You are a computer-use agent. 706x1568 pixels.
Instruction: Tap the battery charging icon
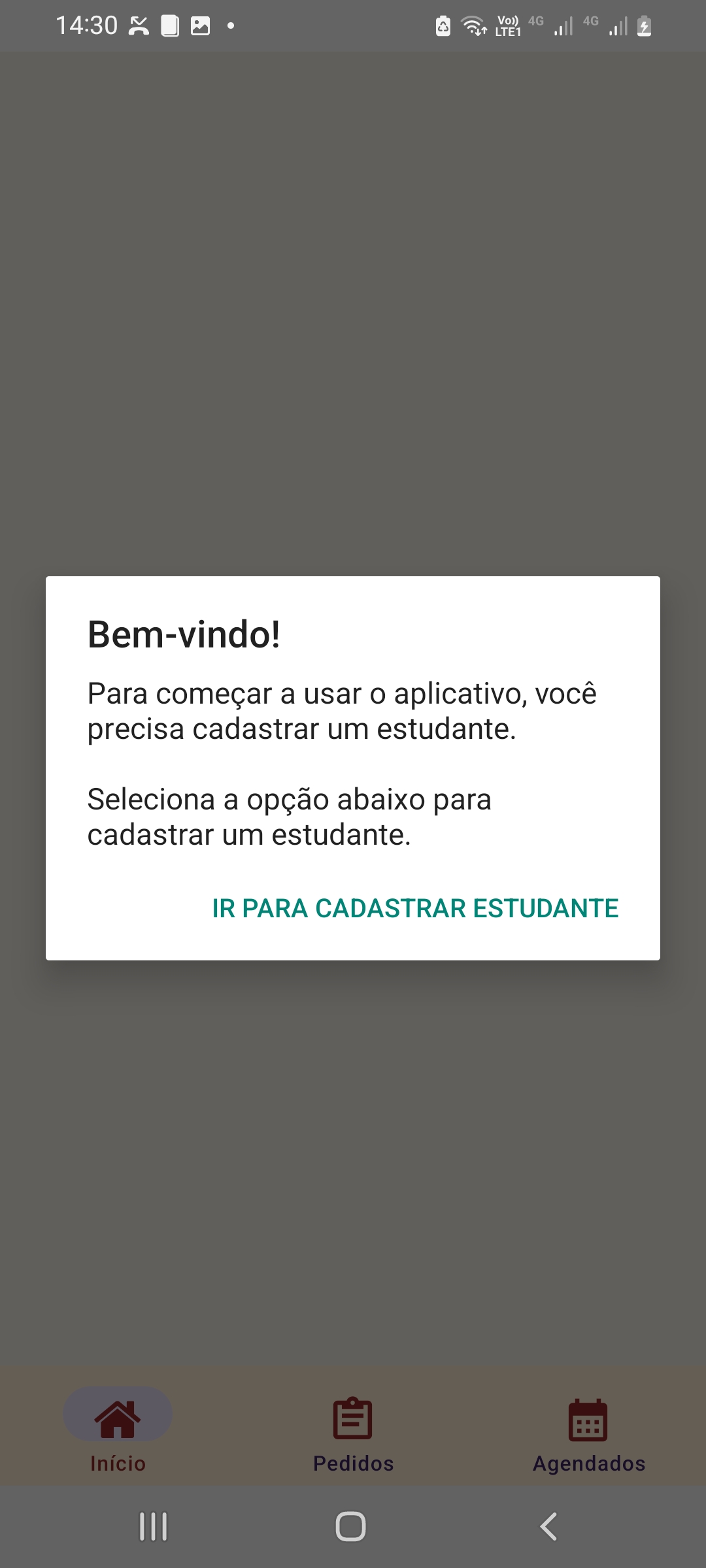tap(643, 26)
